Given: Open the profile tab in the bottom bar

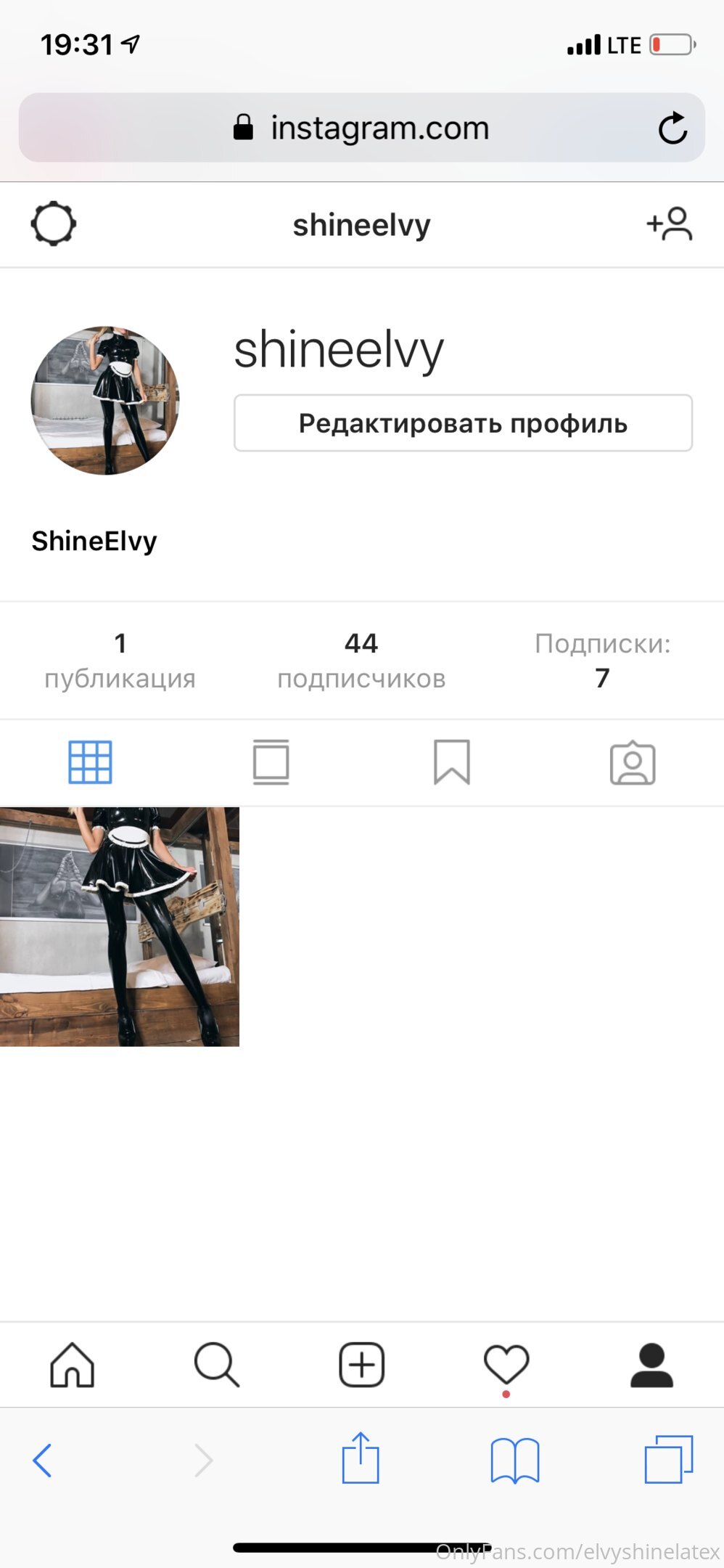Looking at the screenshot, I should click(651, 1365).
